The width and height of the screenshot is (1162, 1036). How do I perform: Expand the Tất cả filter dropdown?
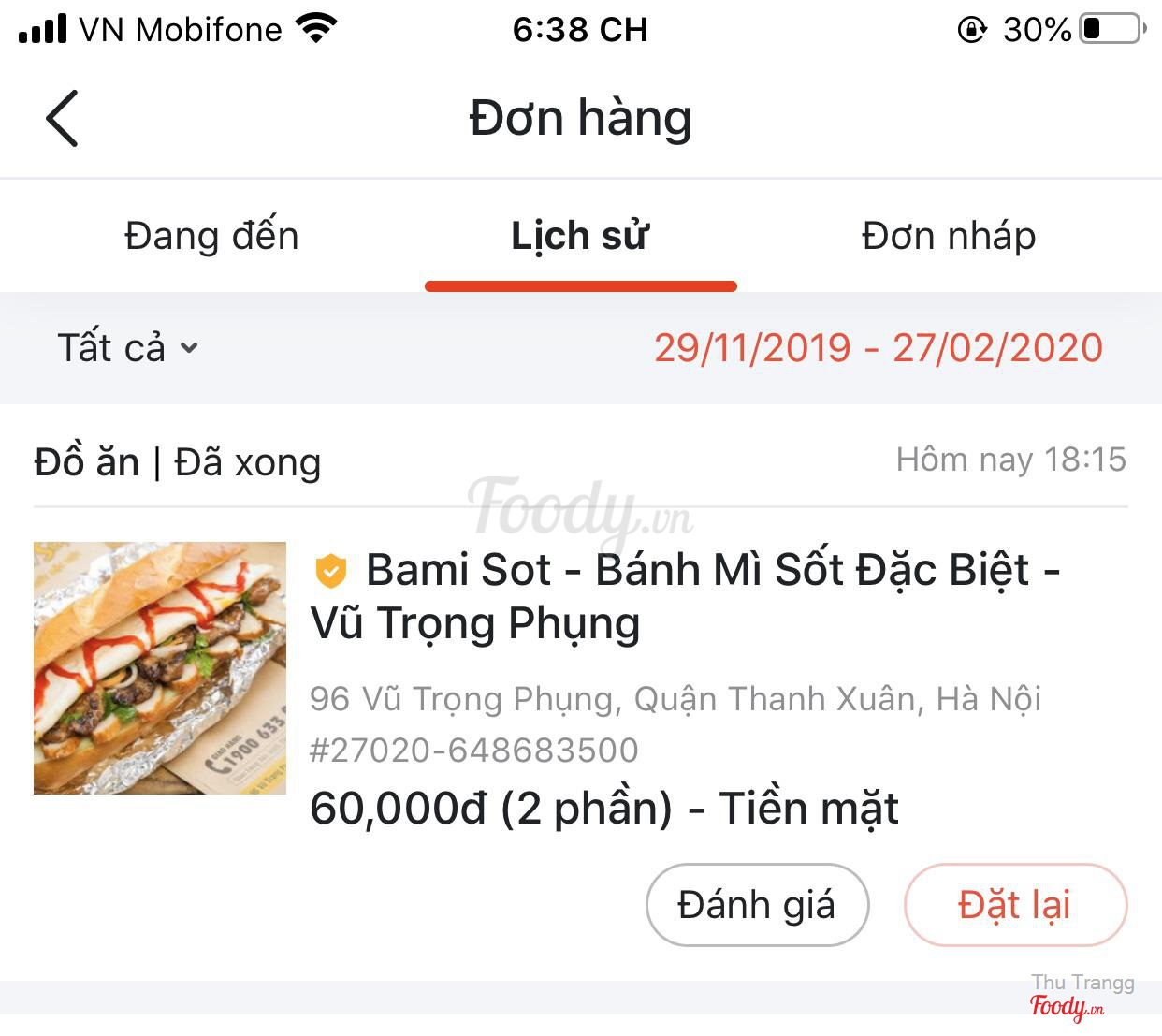[128, 348]
